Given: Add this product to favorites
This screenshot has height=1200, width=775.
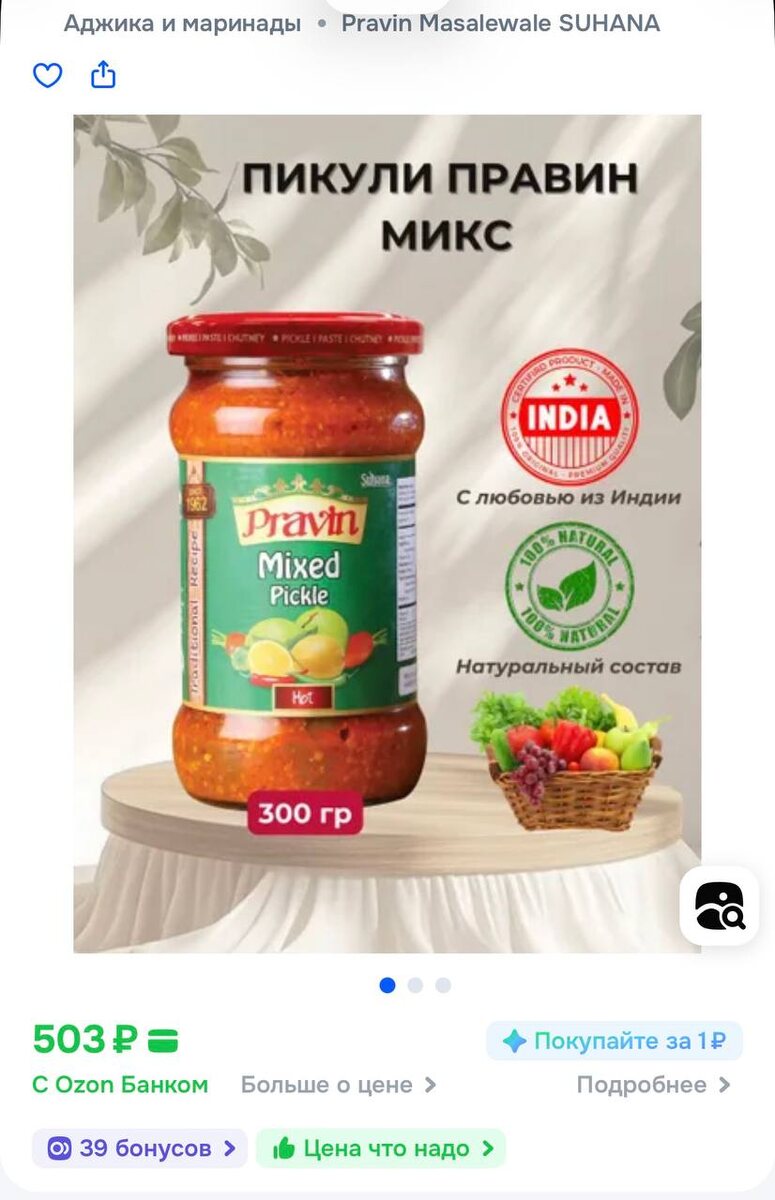Looking at the screenshot, I should 48,75.
